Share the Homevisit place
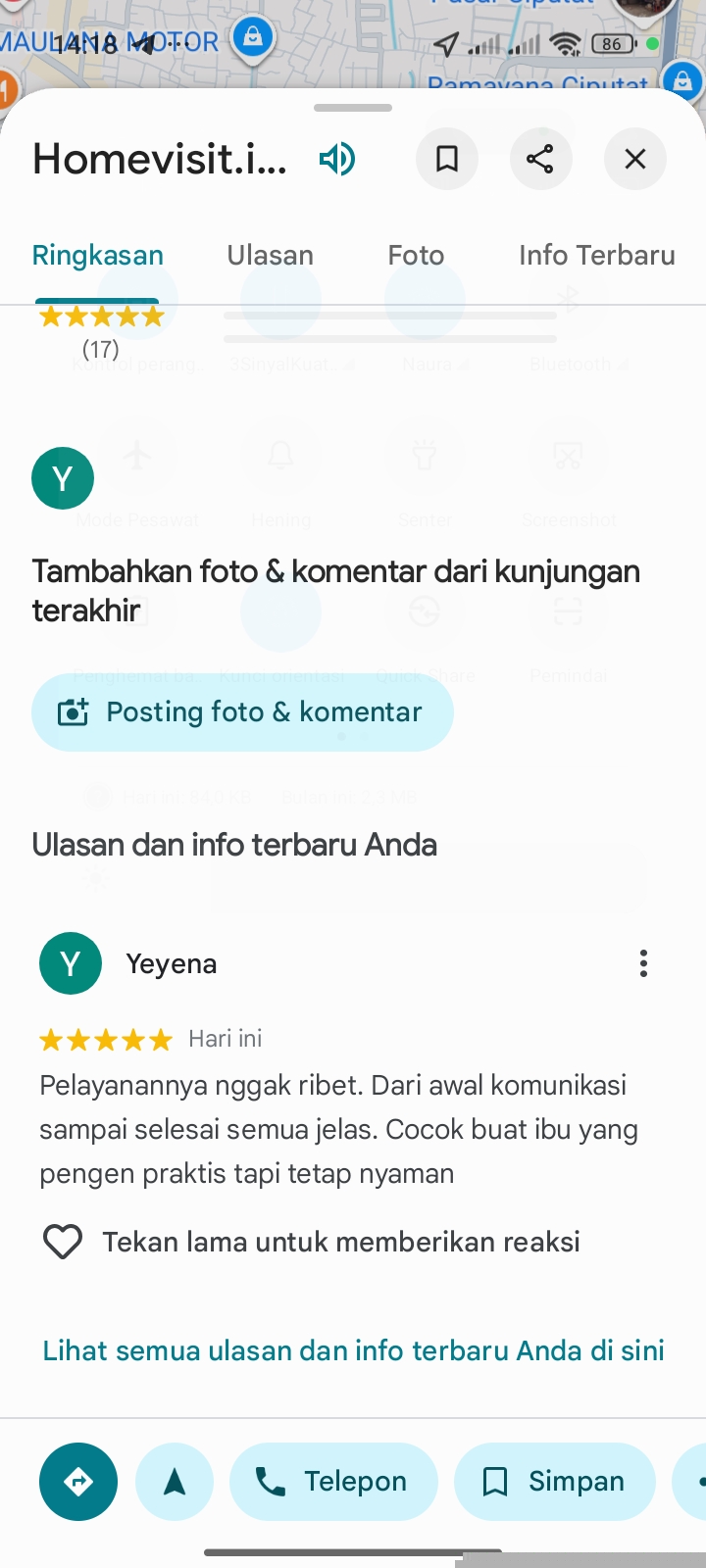The width and height of the screenshot is (706, 1568). [x=540, y=159]
